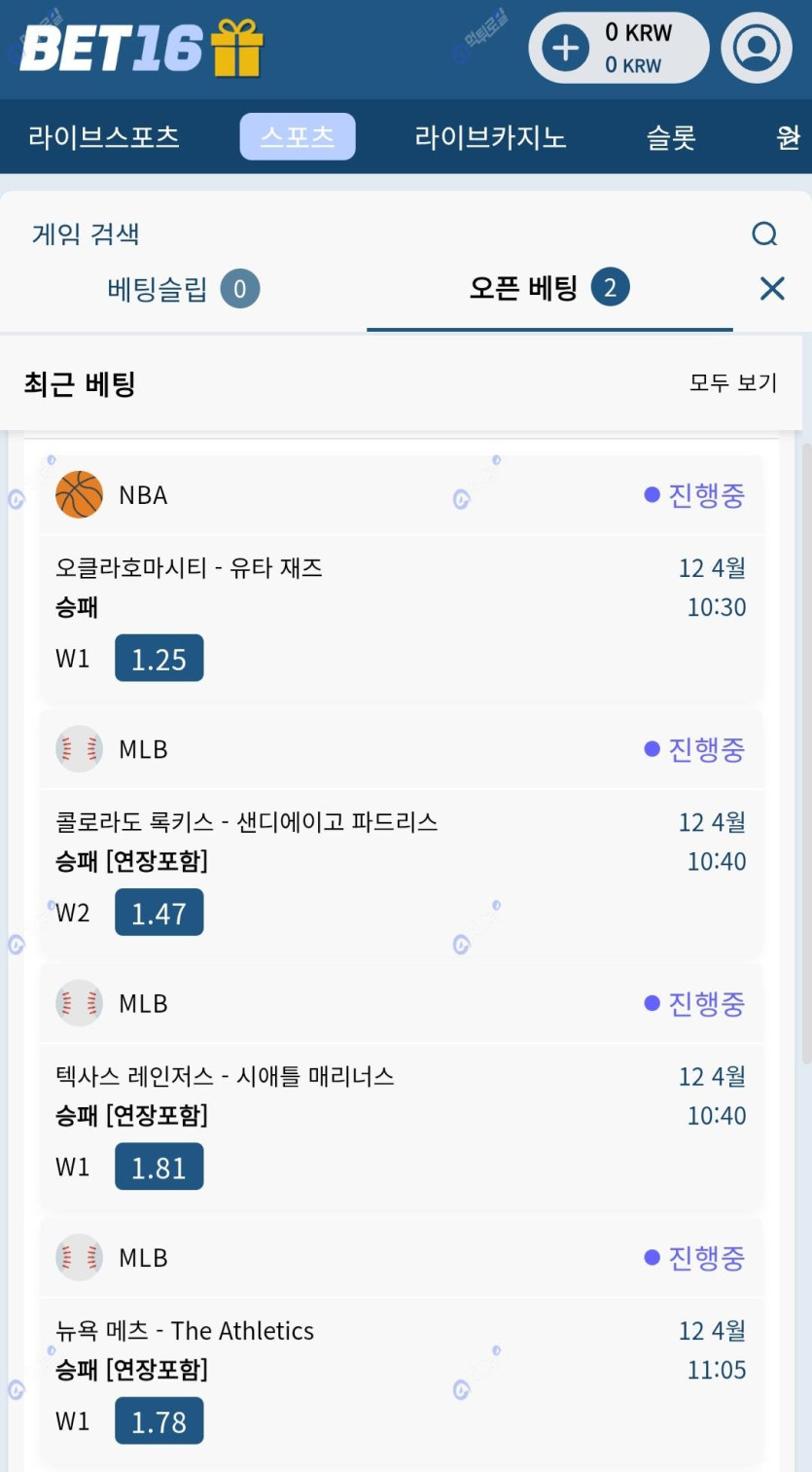The image size is (812, 1472).
Task: Tap 모두 보기 to view all bets
Action: 733,382
